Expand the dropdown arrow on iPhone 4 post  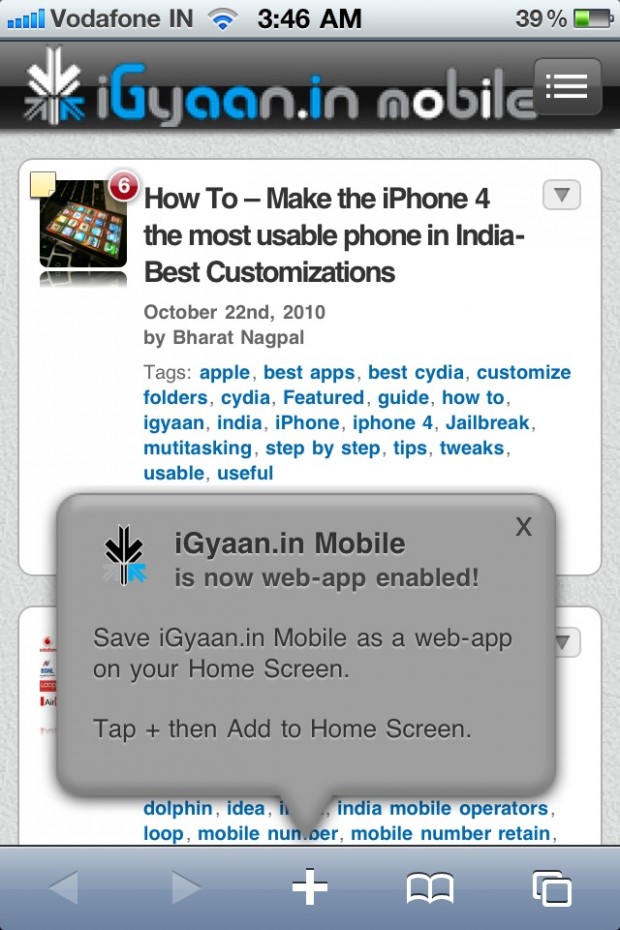coord(561,195)
